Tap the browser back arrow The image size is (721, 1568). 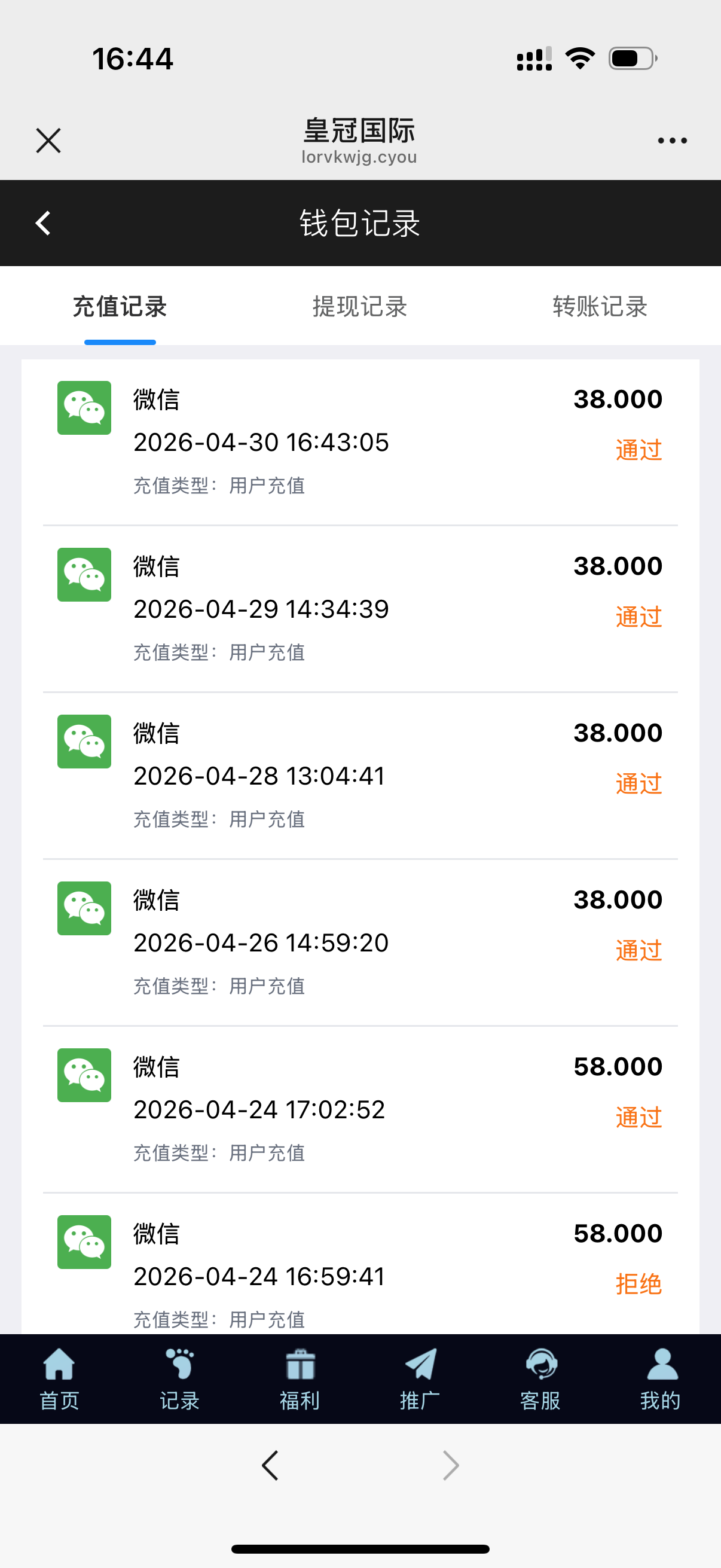(270, 1465)
